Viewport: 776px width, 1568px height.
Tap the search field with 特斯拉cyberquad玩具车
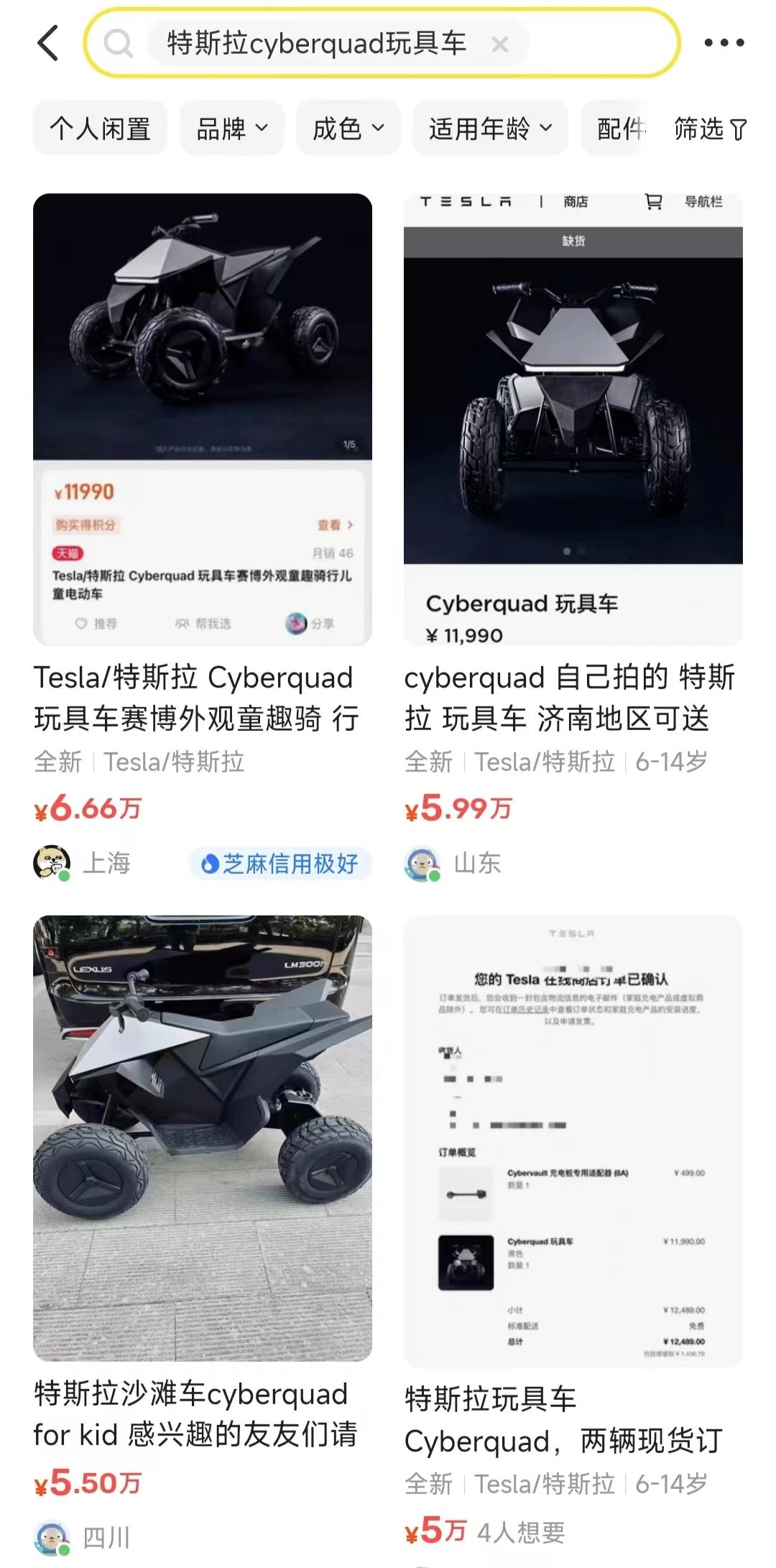pos(316,44)
